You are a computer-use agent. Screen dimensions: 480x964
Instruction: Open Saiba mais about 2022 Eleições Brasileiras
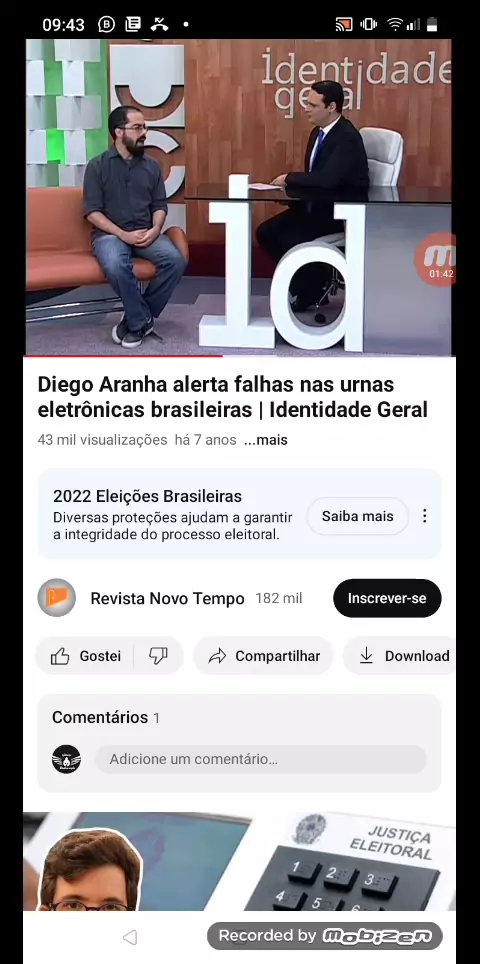[357, 516]
